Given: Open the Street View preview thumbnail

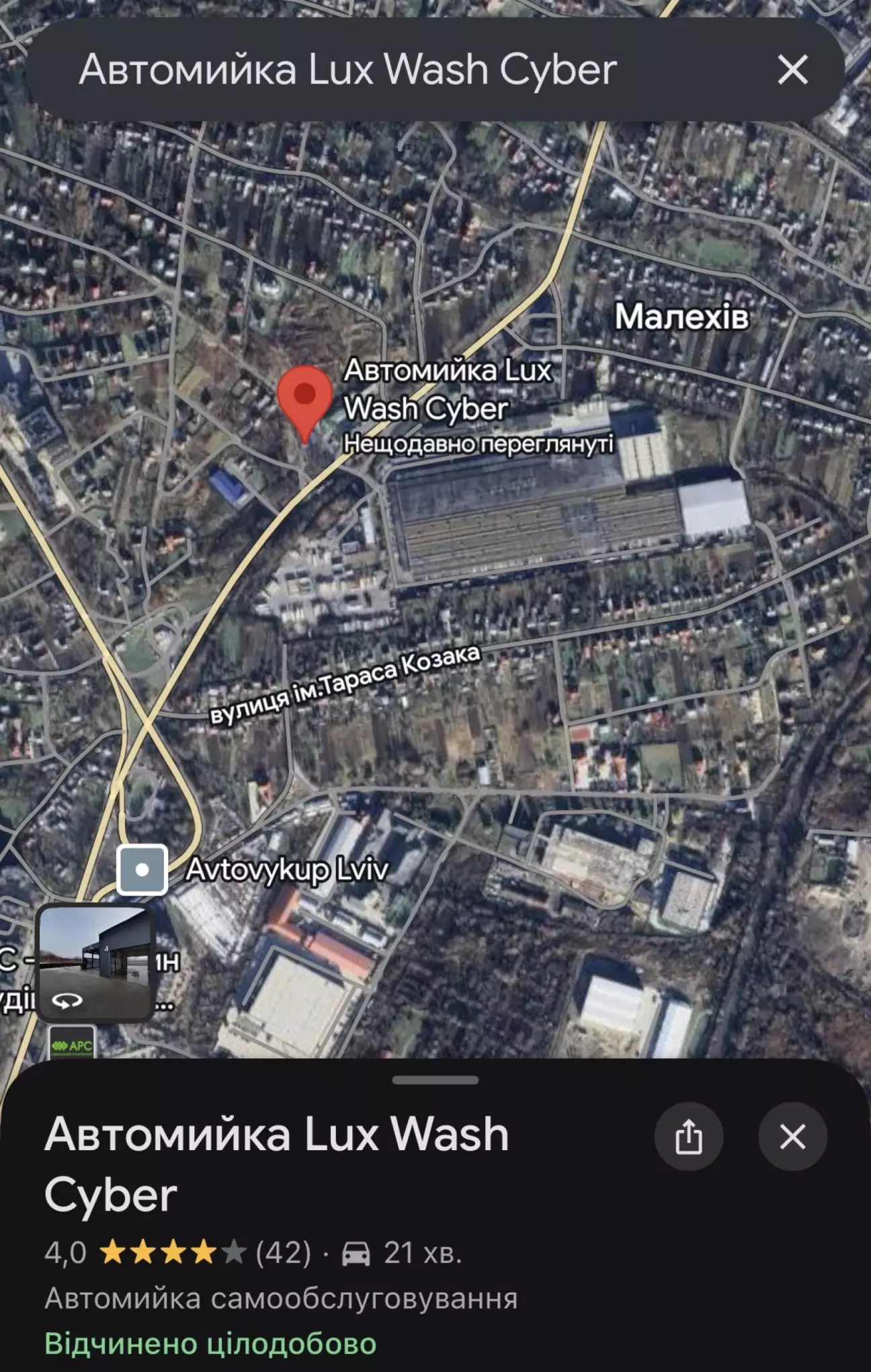Looking at the screenshot, I should click(95, 963).
